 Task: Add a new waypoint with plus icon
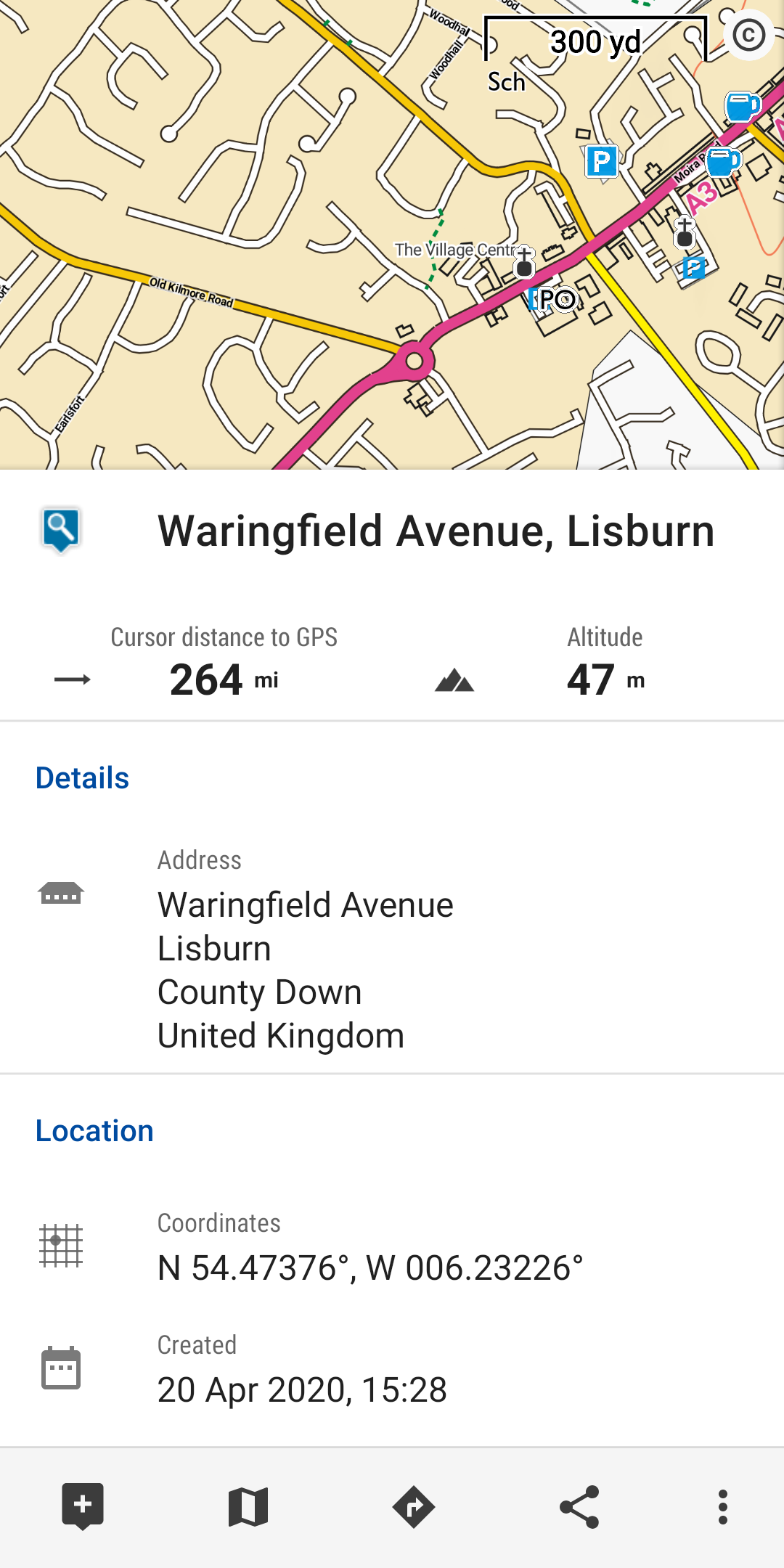83,1507
